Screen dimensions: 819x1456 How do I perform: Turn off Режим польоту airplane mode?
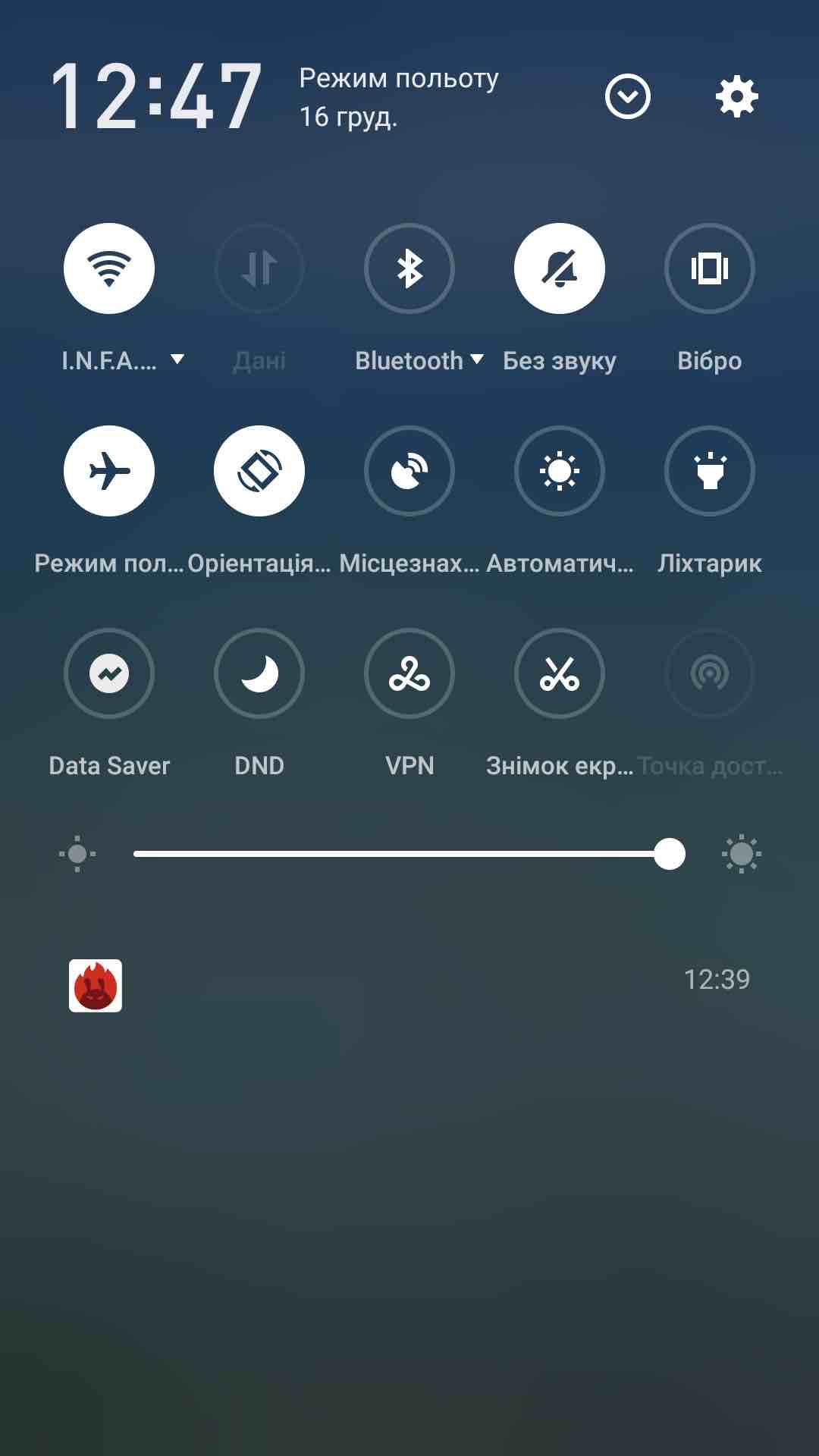coord(109,471)
